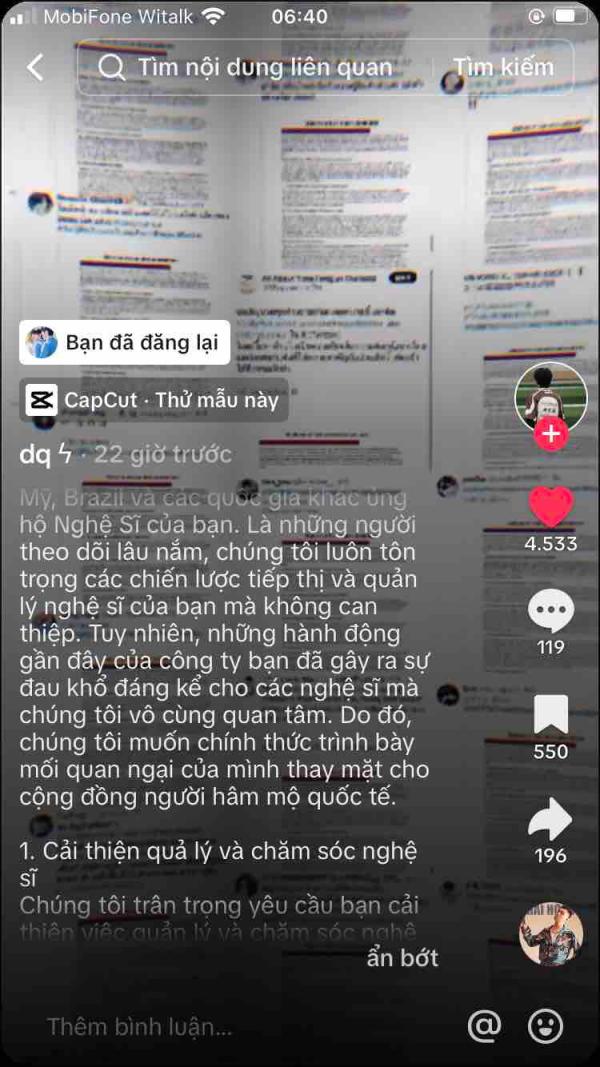Open the Bạn đã đăng lại repost chip
The image size is (600, 1067).
(x=125, y=343)
